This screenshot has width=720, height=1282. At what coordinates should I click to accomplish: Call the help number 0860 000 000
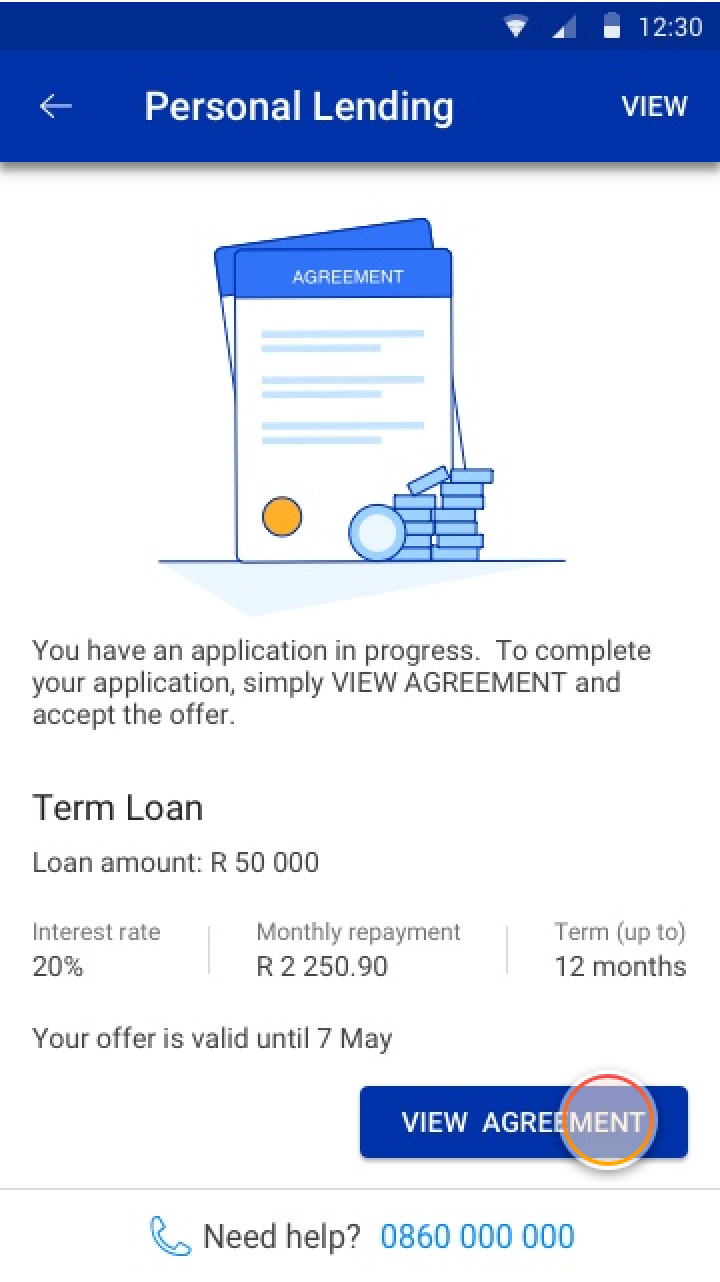(476, 1236)
